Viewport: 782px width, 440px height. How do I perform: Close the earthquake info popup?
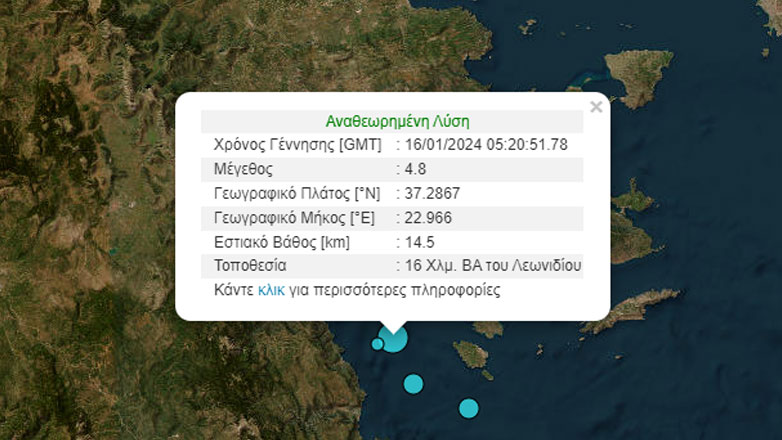[596, 107]
